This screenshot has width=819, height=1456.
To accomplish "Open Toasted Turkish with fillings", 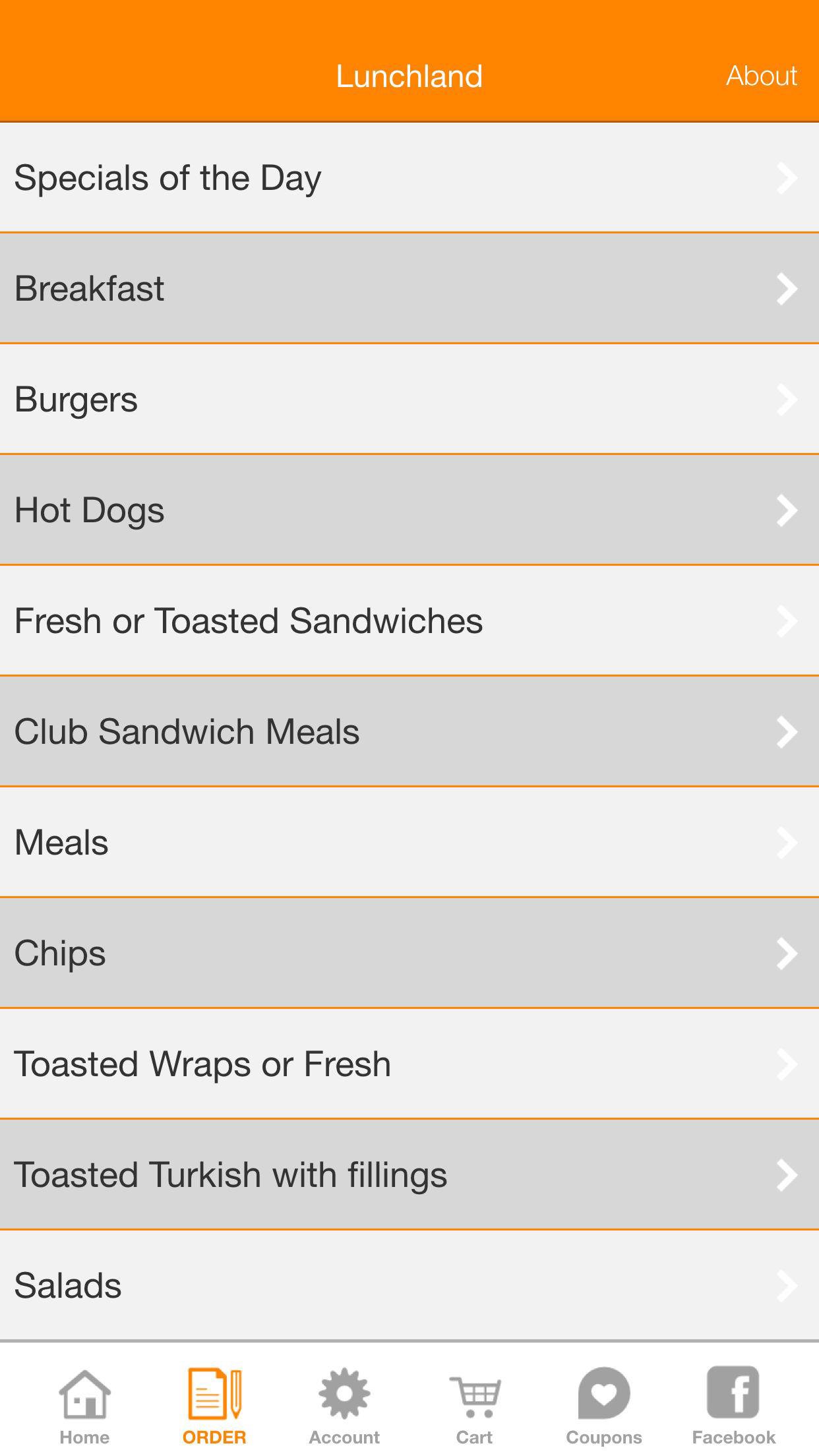I will [x=409, y=1174].
